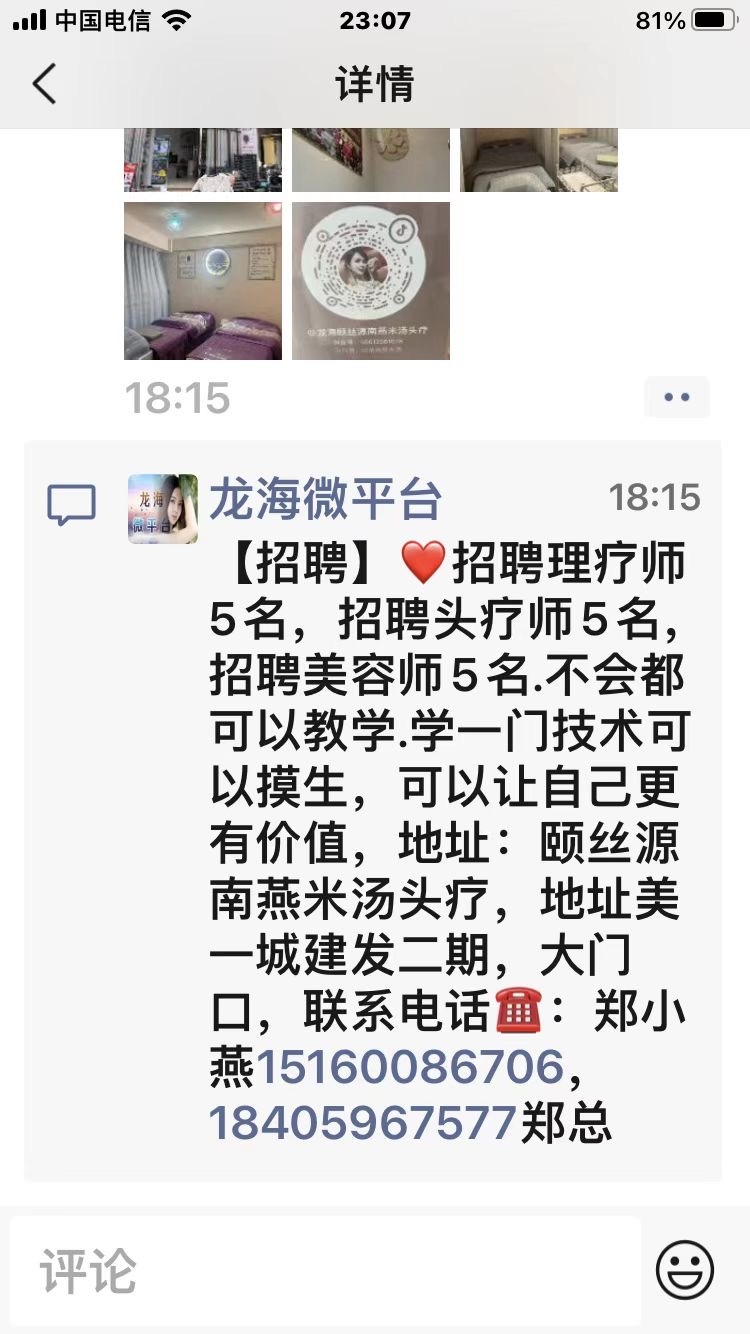Open the top-left partially visible photo
Image resolution: width=750 pixels, height=1334 pixels.
[203, 160]
